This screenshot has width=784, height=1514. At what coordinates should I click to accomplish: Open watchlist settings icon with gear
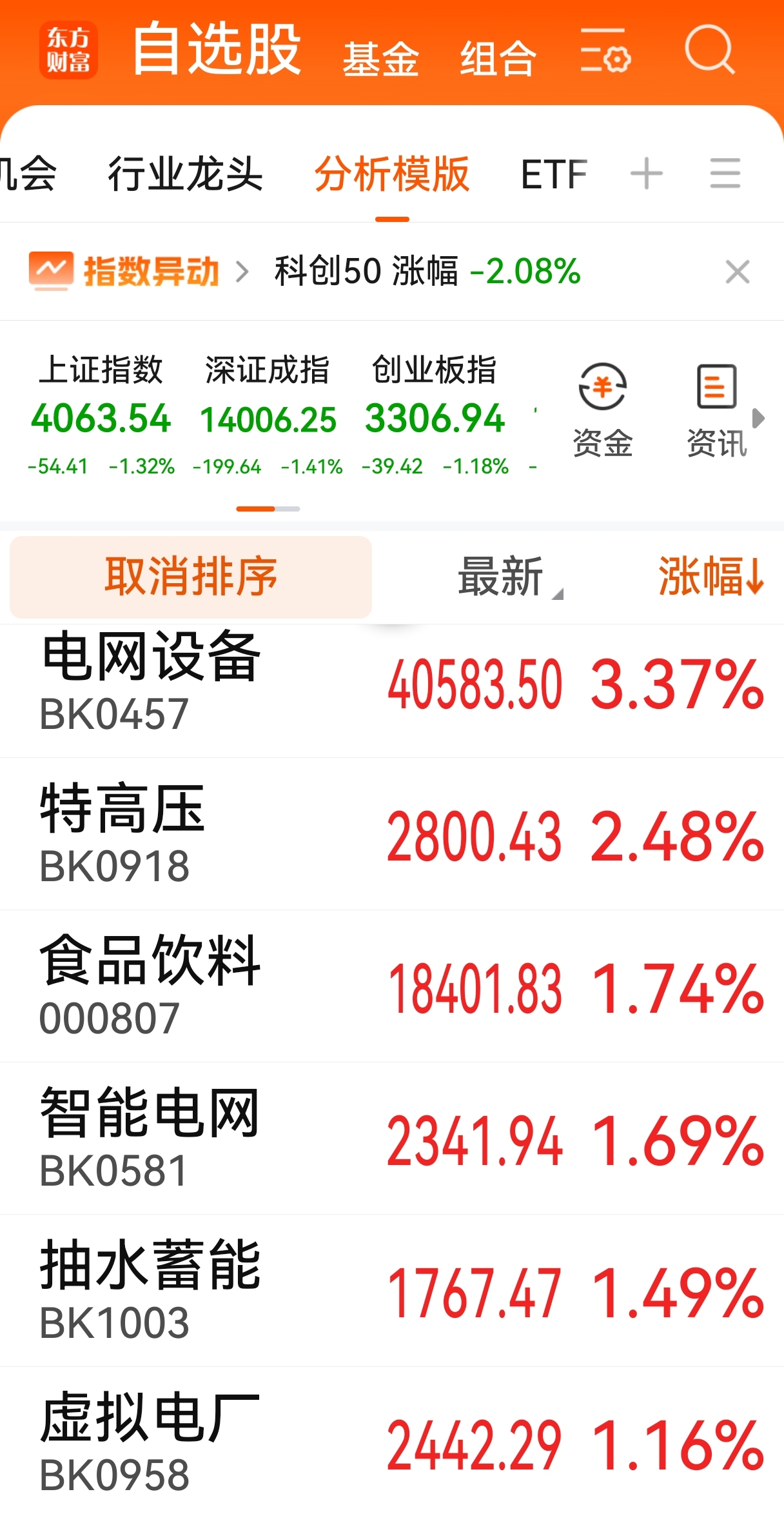click(x=605, y=50)
